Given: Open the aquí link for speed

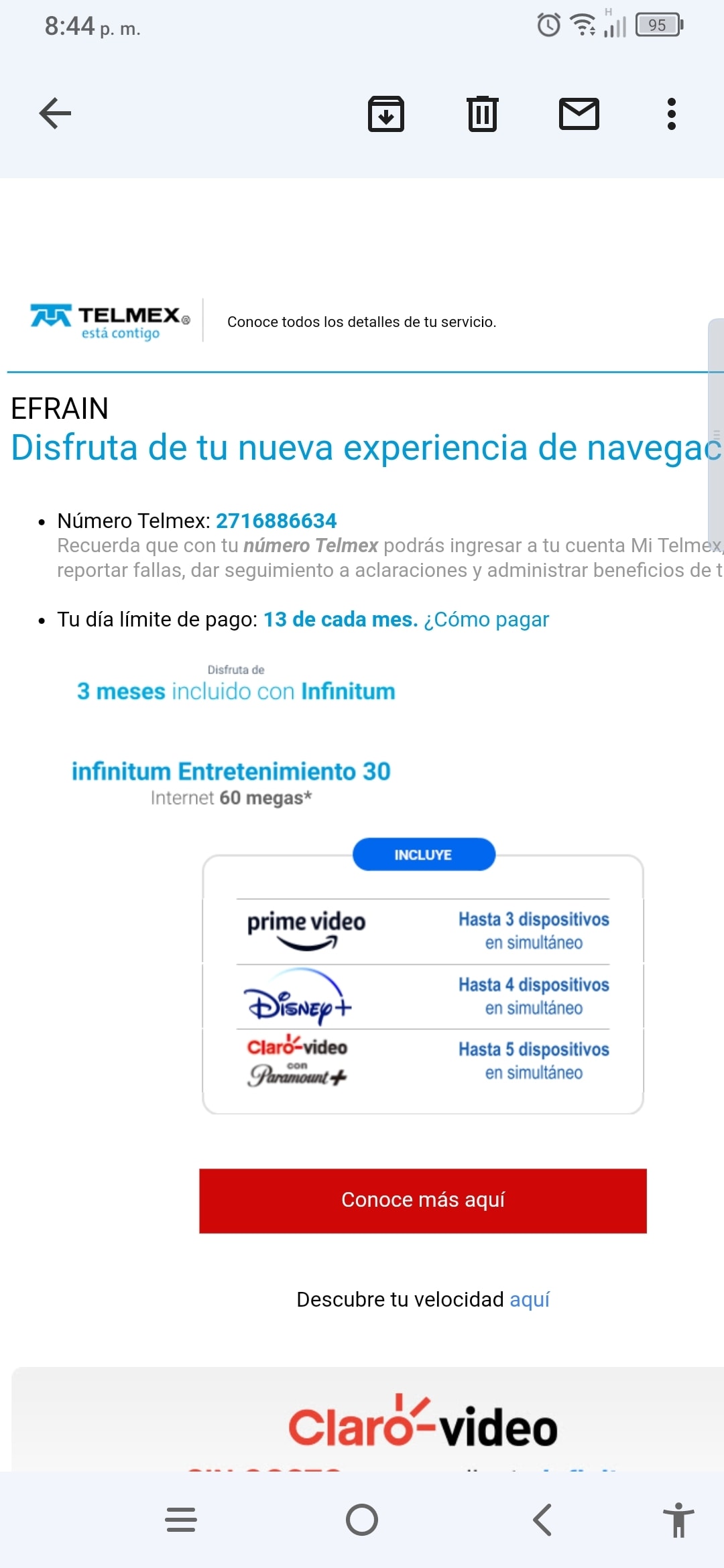Looking at the screenshot, I should pos(529,1299).
